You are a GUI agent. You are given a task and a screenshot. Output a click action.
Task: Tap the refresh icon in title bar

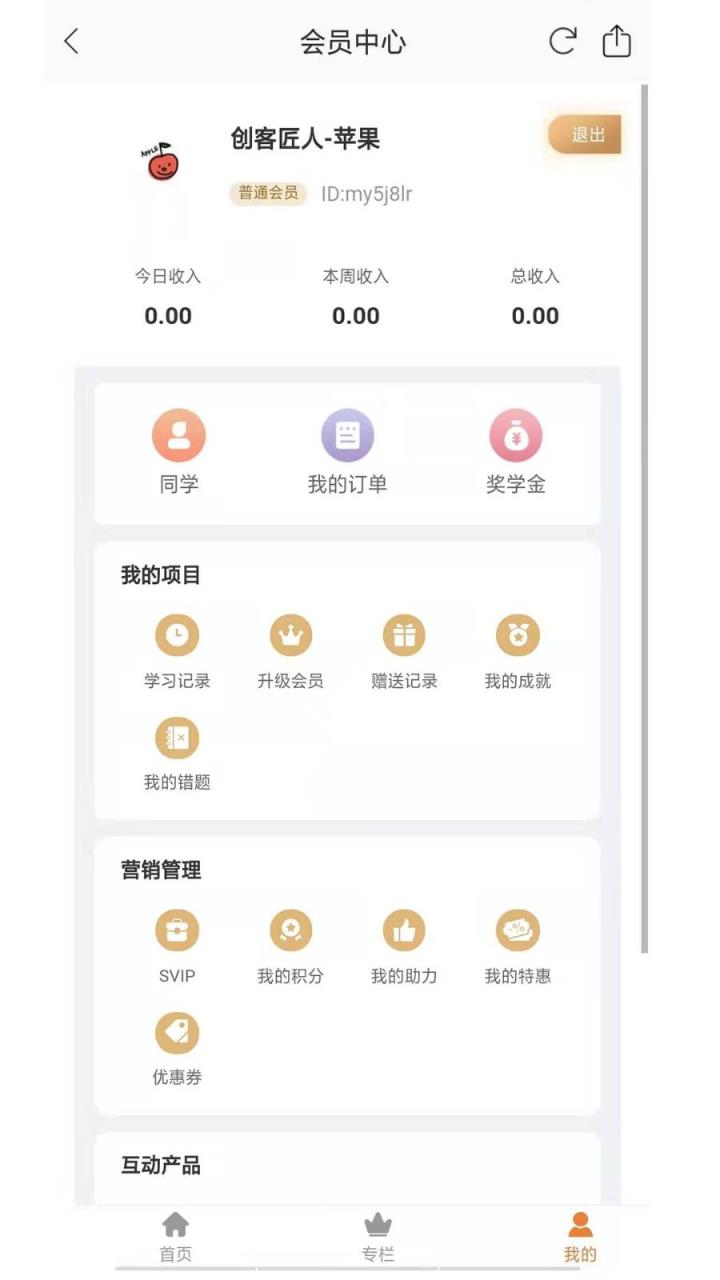coord(563,42)
